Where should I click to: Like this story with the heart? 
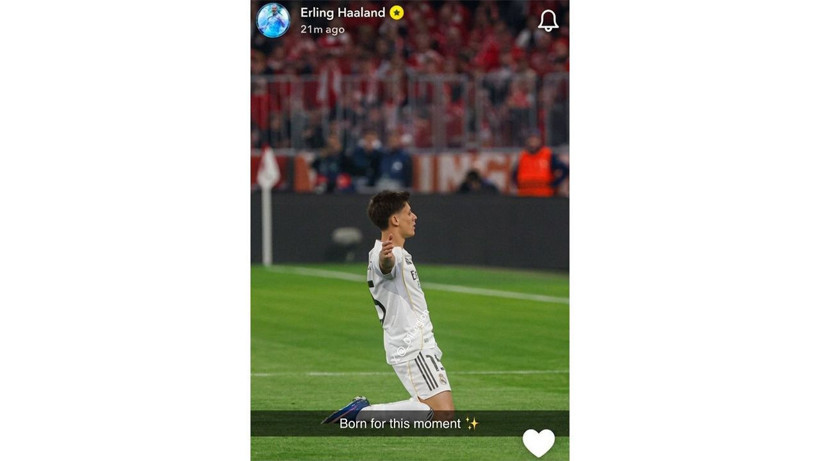point(538,441)
